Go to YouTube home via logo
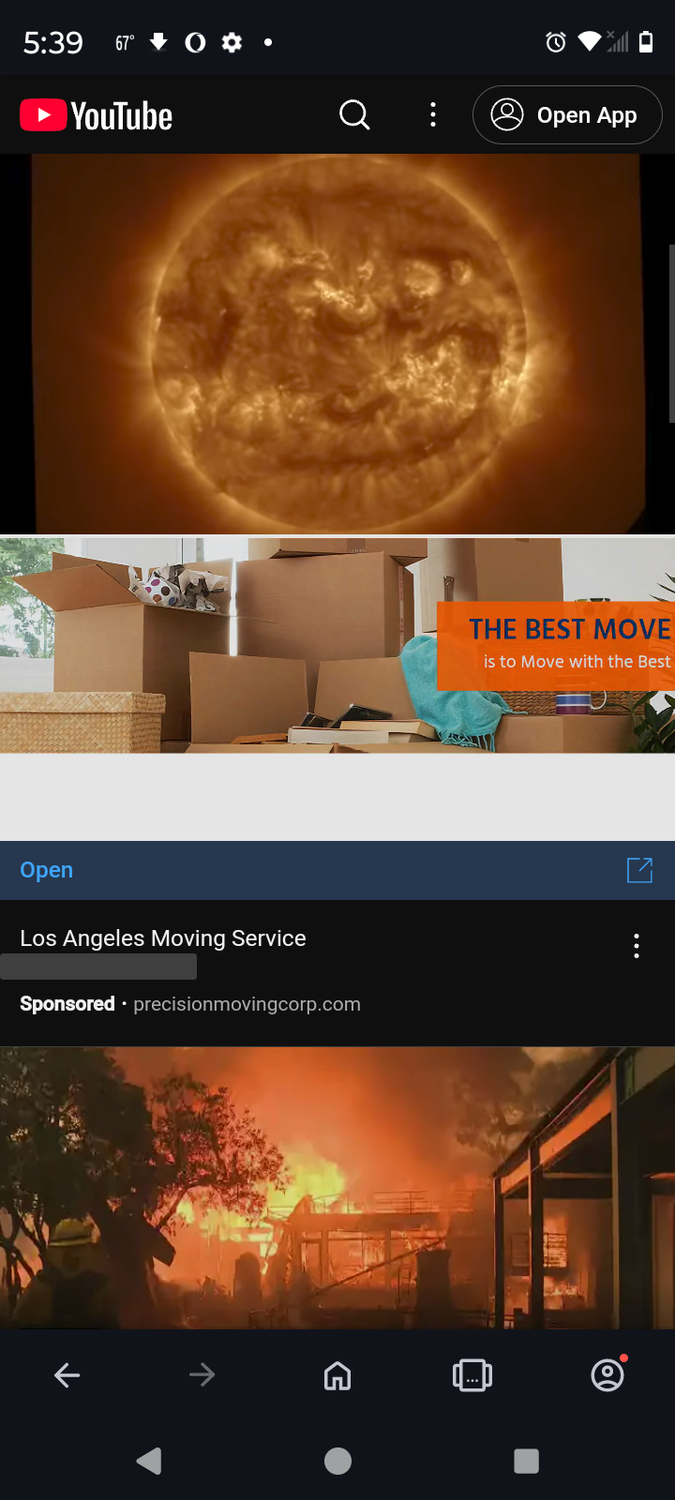The height and width of the screenshot is (1500, 675). point(97,116)
